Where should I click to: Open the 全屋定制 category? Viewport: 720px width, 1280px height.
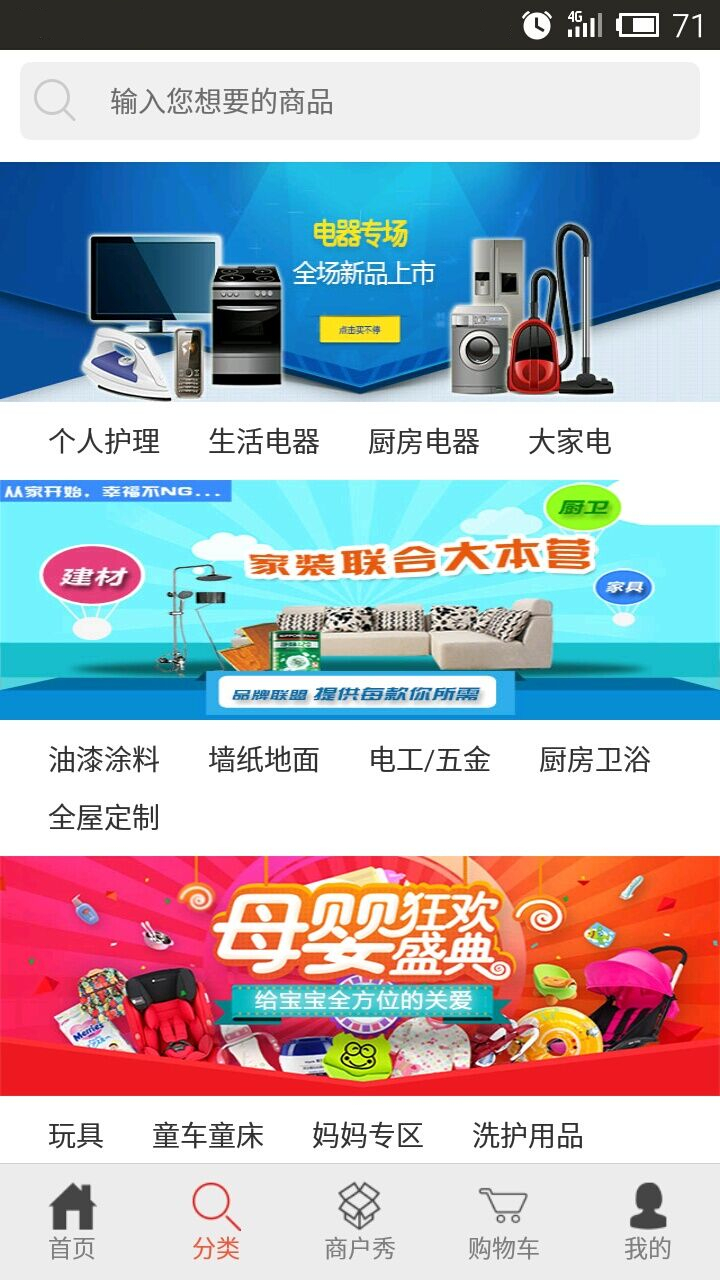(x=104, y=818)
